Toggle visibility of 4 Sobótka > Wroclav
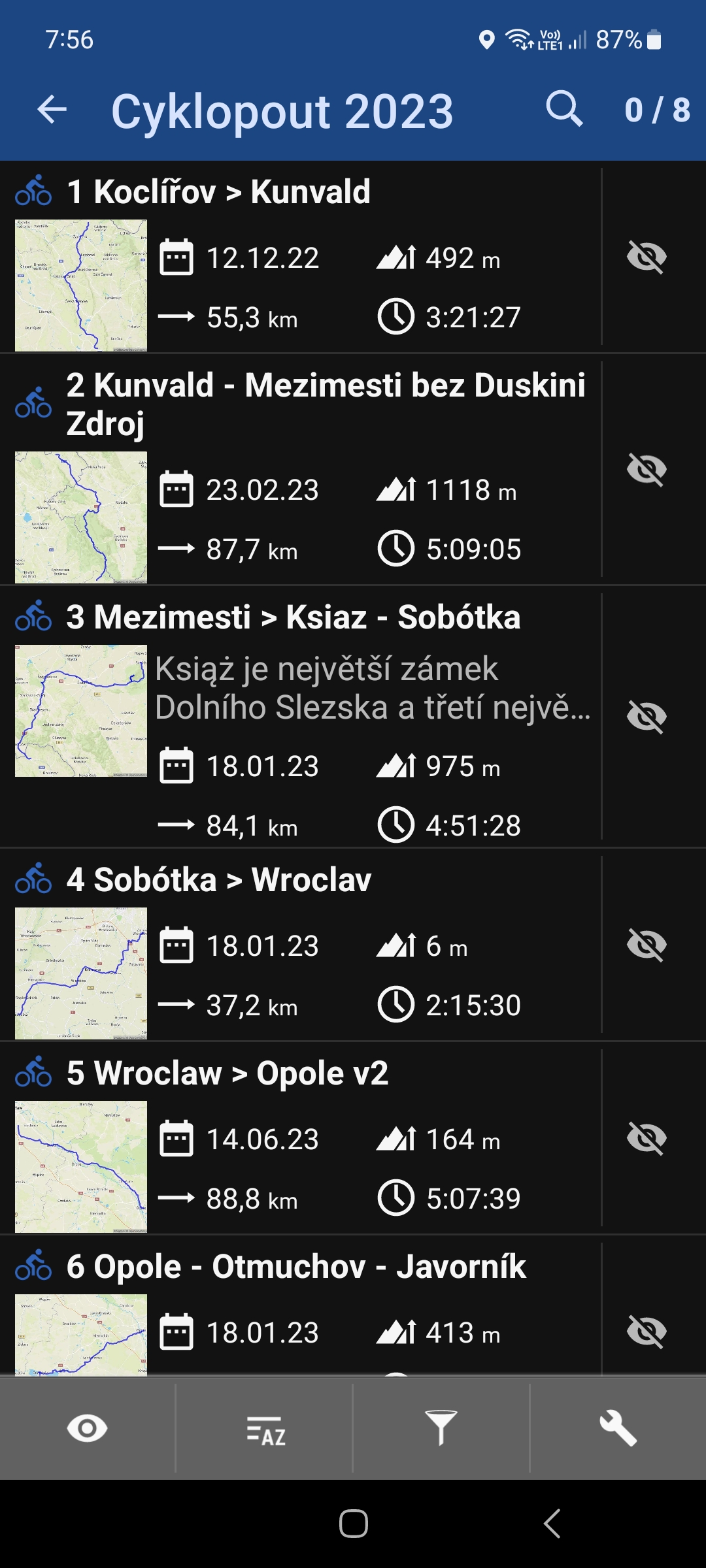This screenshot has height=1568, width=706. 647,945
